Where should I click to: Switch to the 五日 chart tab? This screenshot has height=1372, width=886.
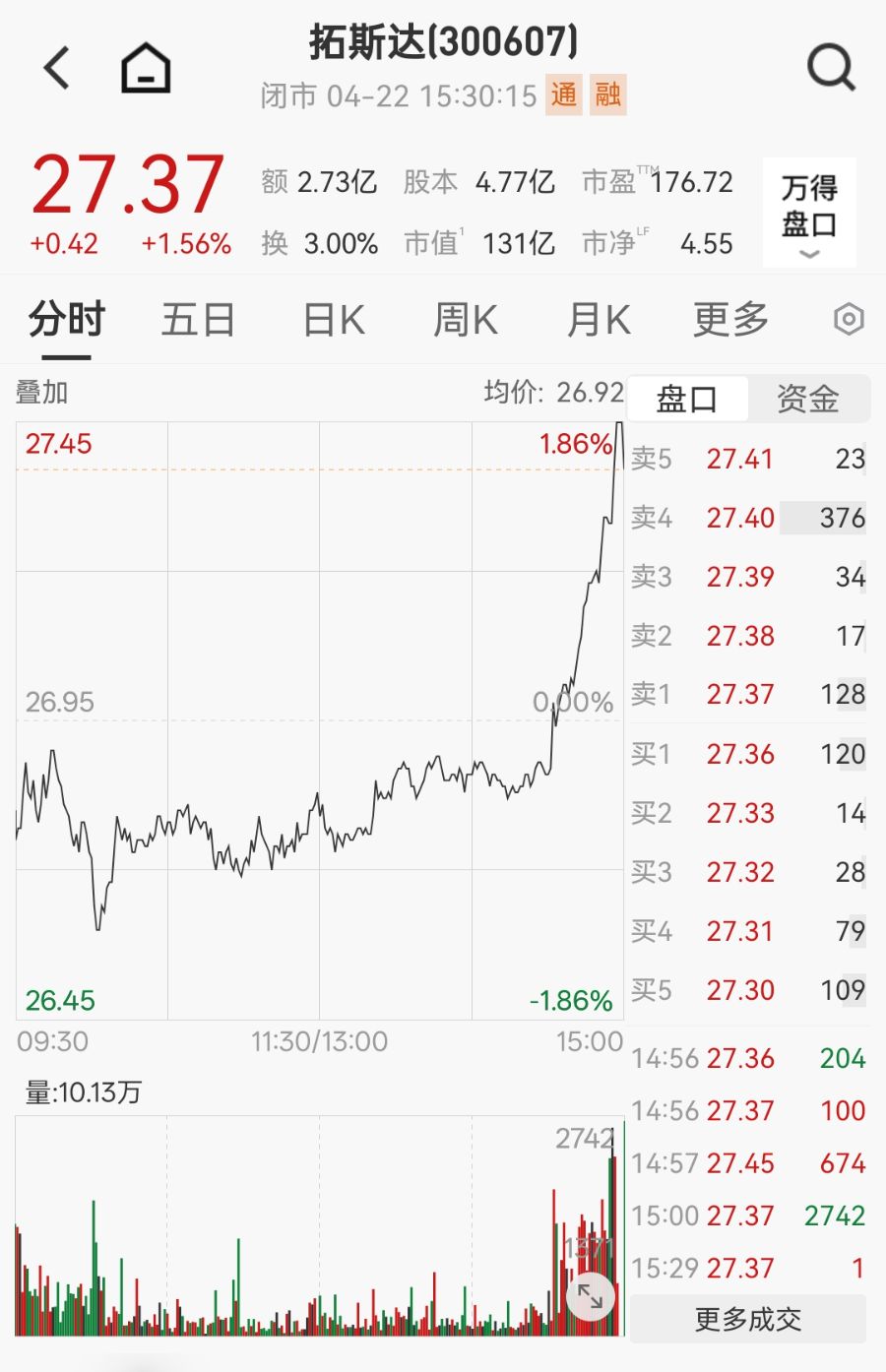[198, 320]
